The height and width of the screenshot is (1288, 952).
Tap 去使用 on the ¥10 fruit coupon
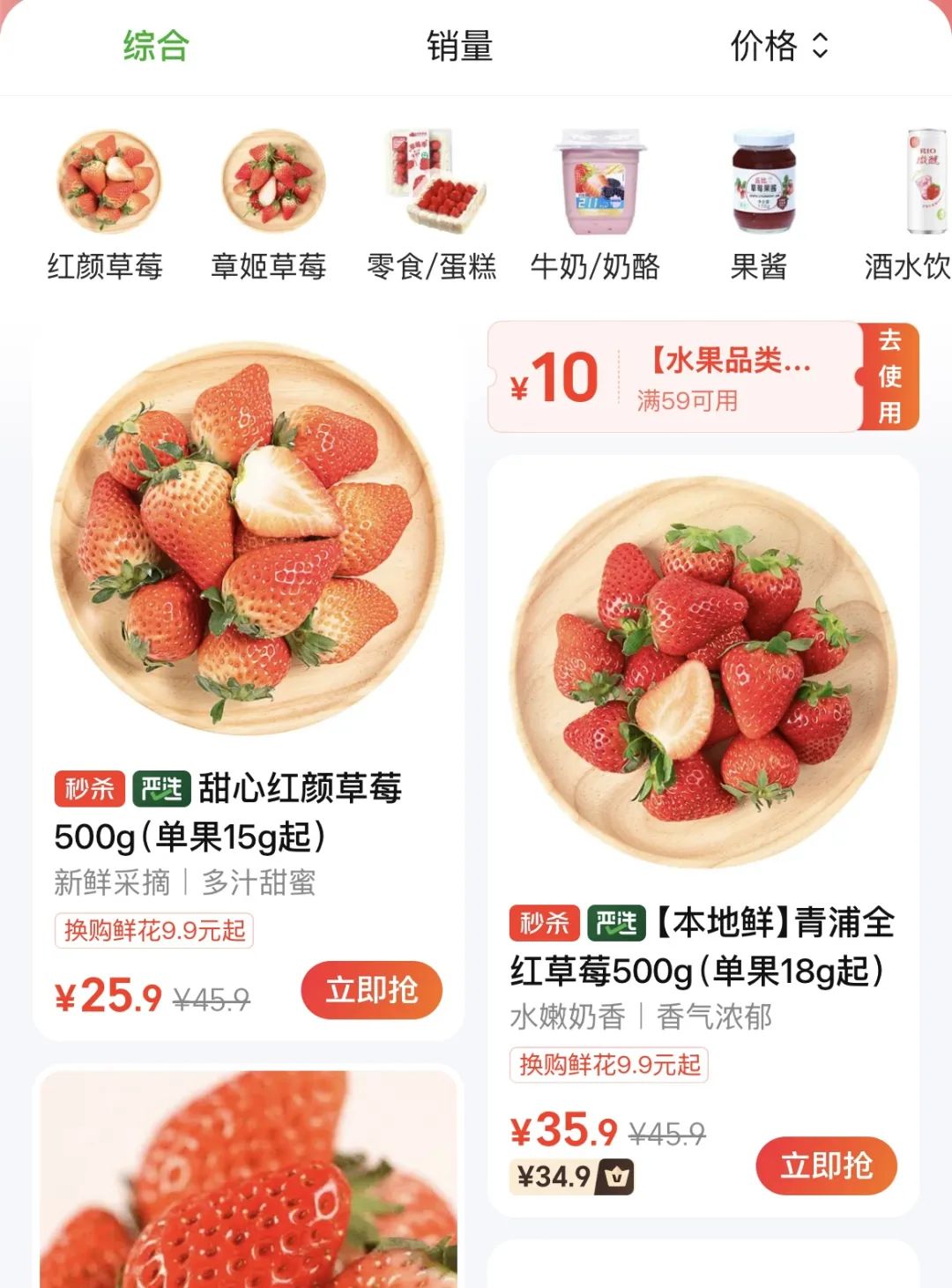pyautogui.click(x=889, y=376)
